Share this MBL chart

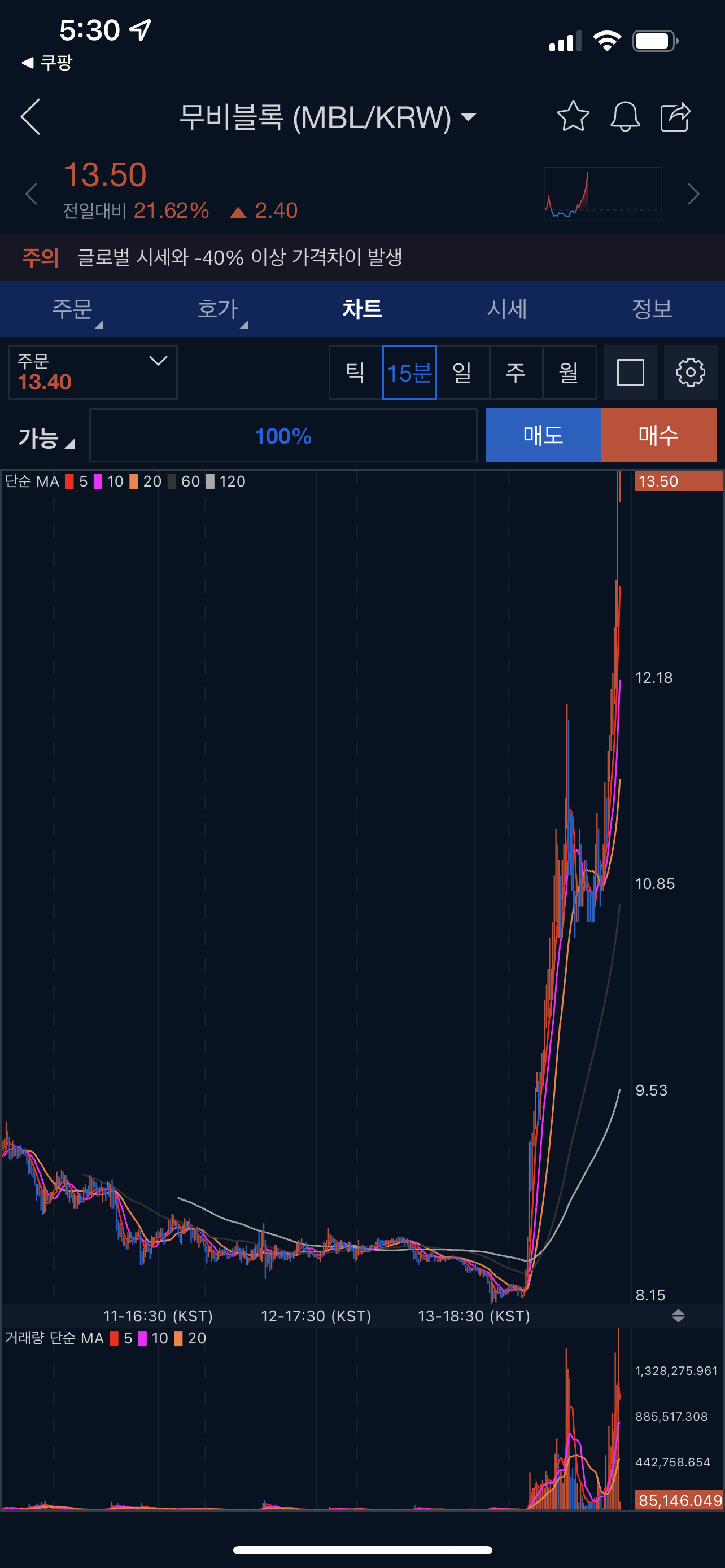click(676, 117)
